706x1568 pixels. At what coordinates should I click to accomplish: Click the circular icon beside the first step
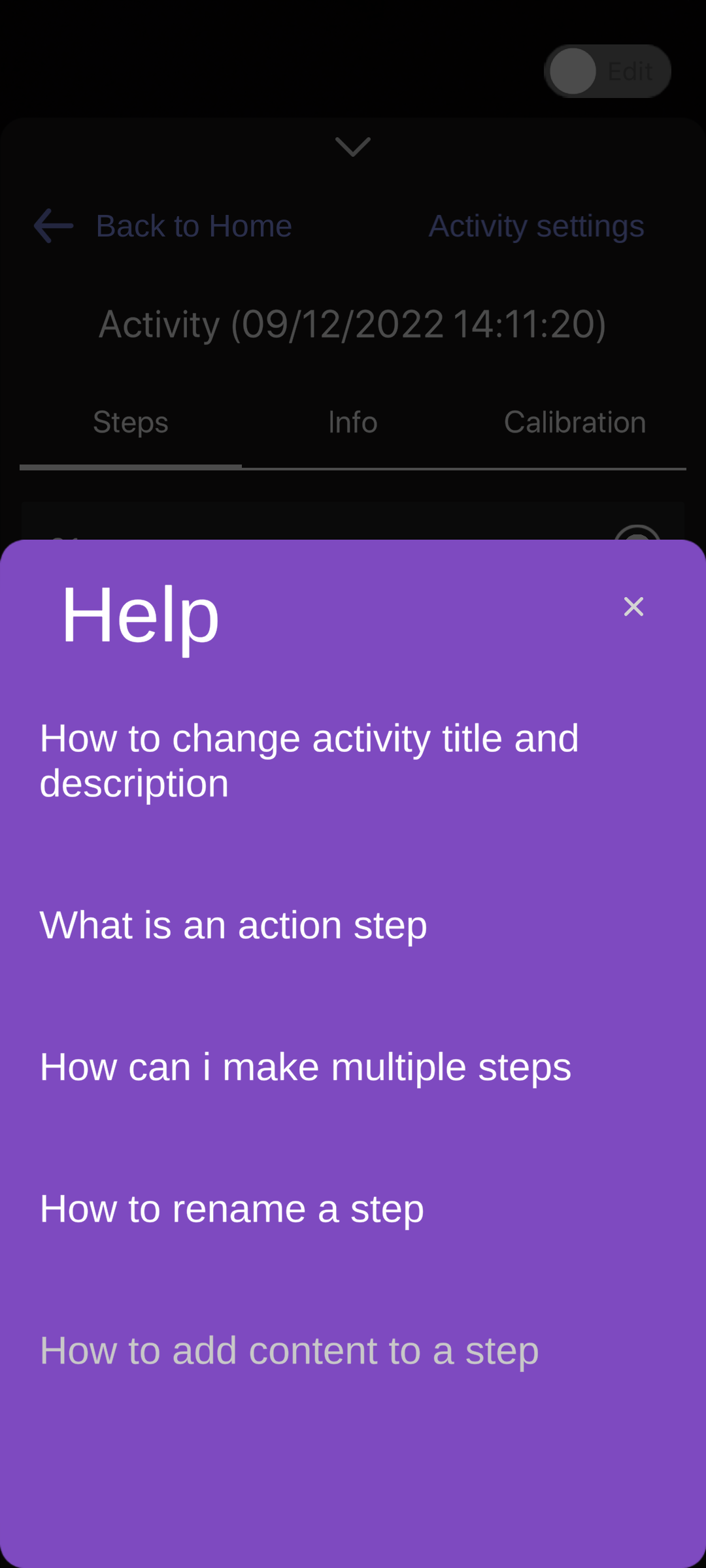(637, 540)
